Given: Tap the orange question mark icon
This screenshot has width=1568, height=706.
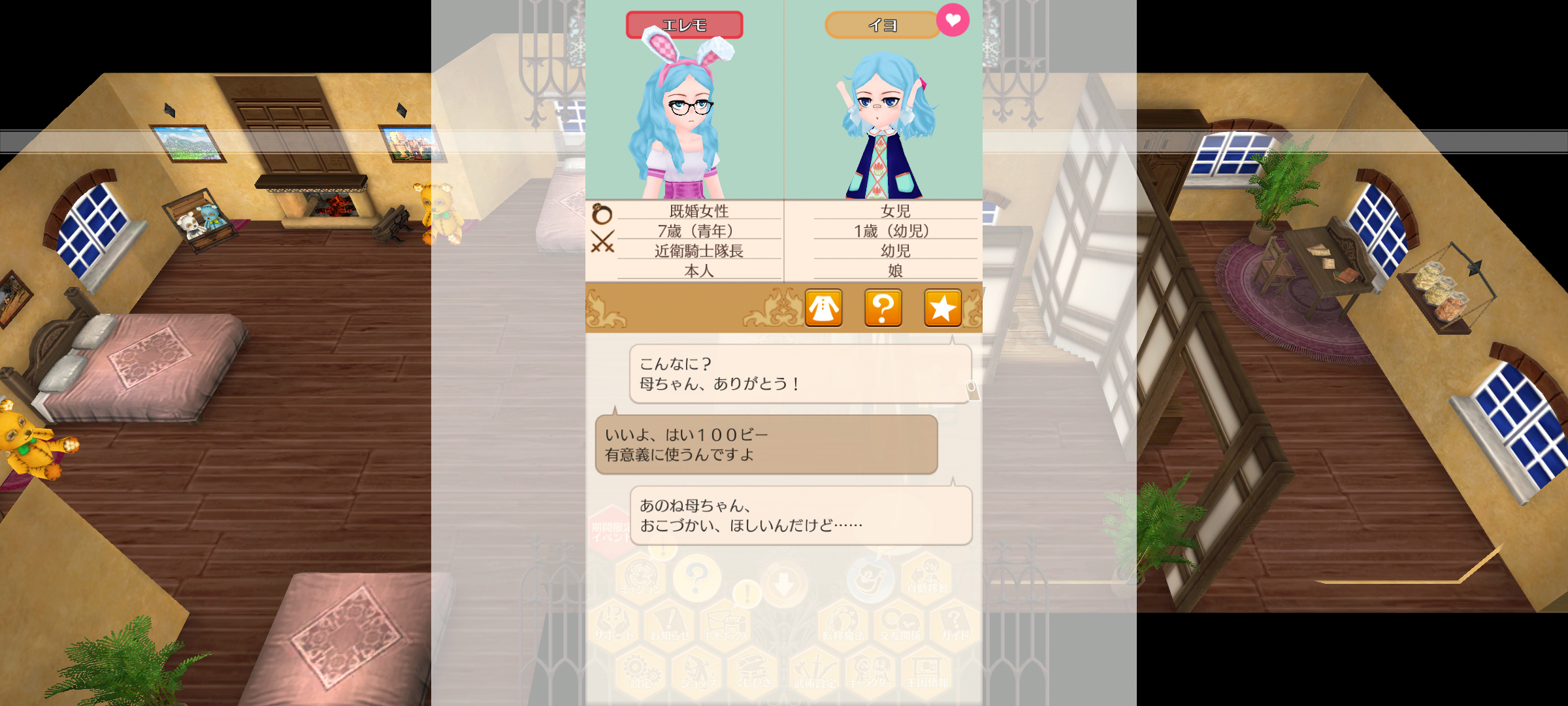Looking at the screenshot, I should [883, 308].
